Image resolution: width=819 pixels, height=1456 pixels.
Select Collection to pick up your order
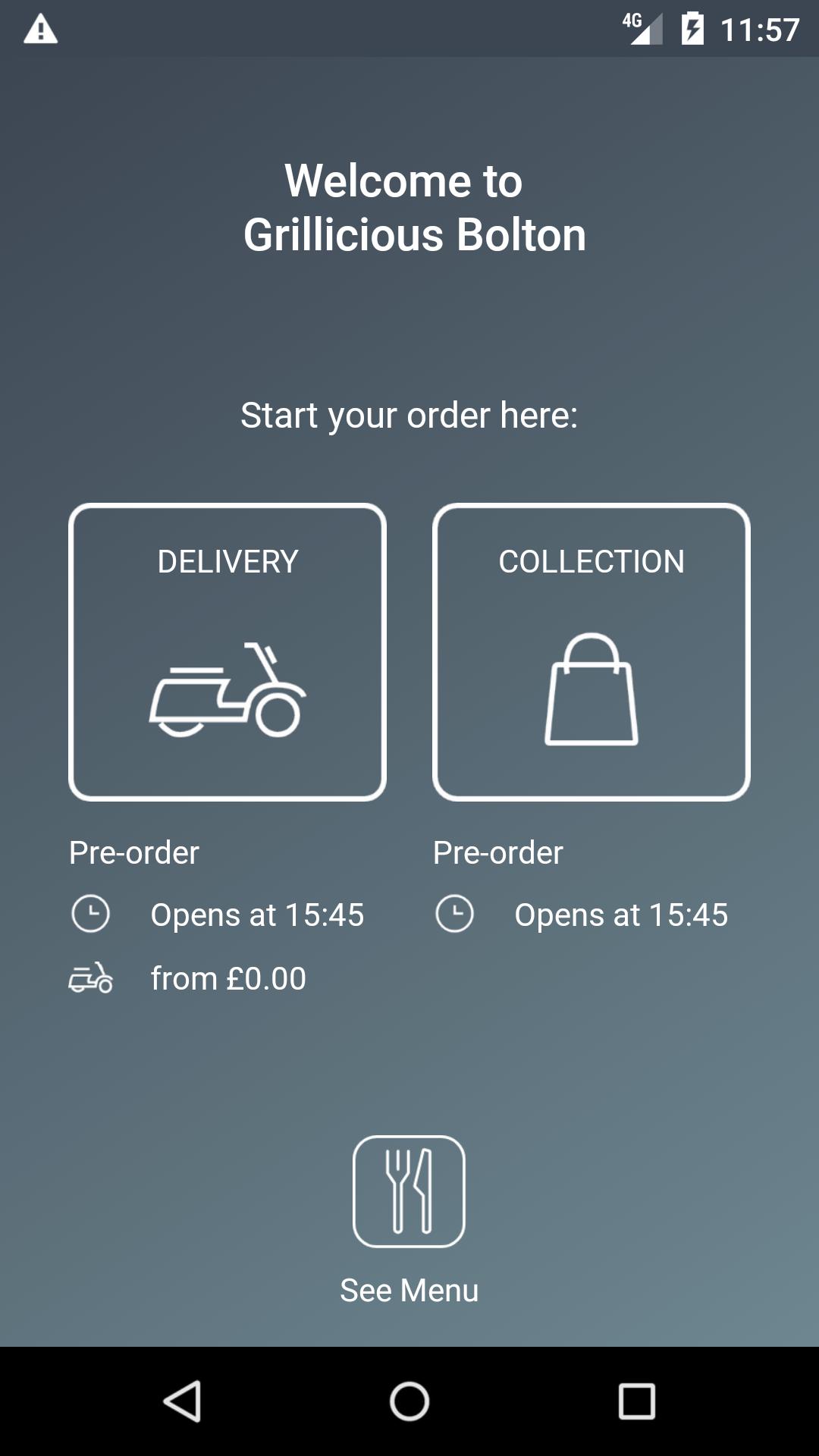[x=591, y=652]
